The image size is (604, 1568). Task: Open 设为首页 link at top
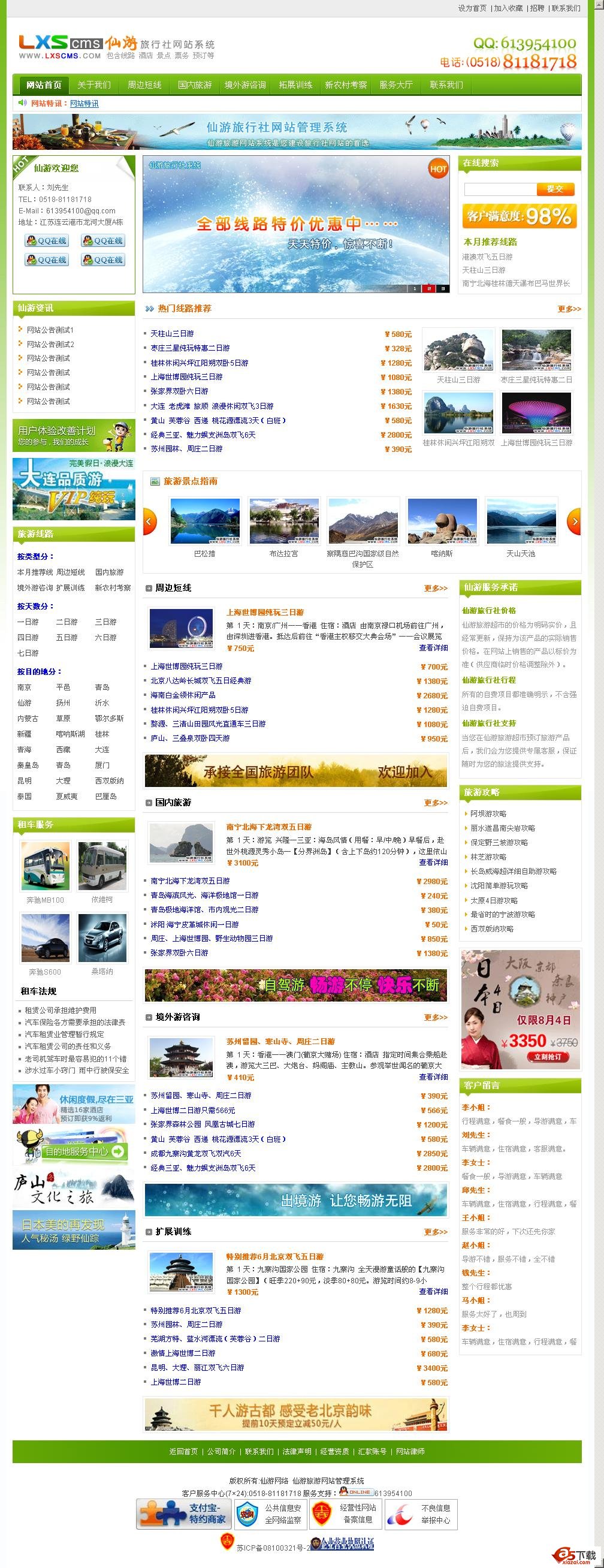pos(472,8)
